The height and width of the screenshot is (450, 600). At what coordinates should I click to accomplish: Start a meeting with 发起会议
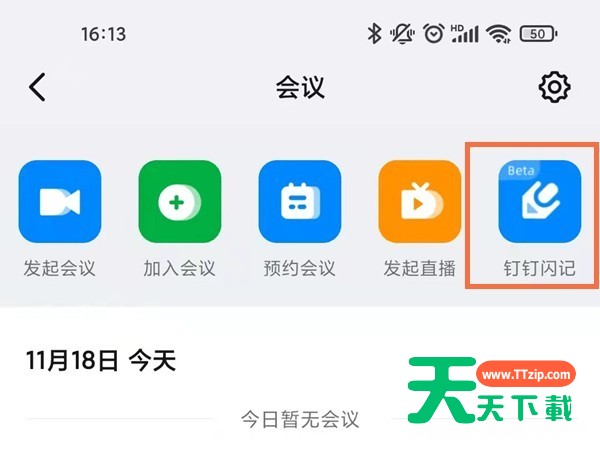pos(60,202)
